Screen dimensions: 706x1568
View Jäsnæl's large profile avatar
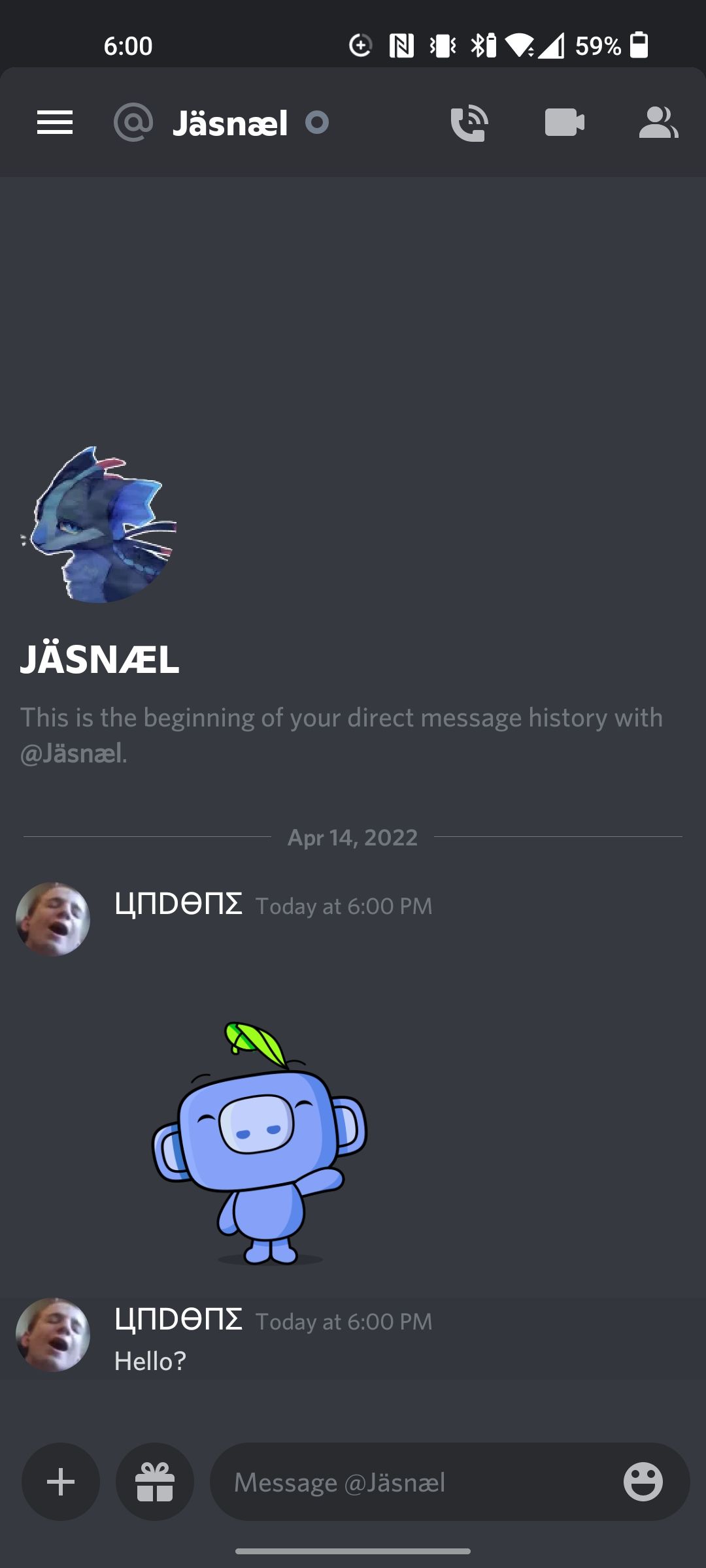click(x=99, y=524)
